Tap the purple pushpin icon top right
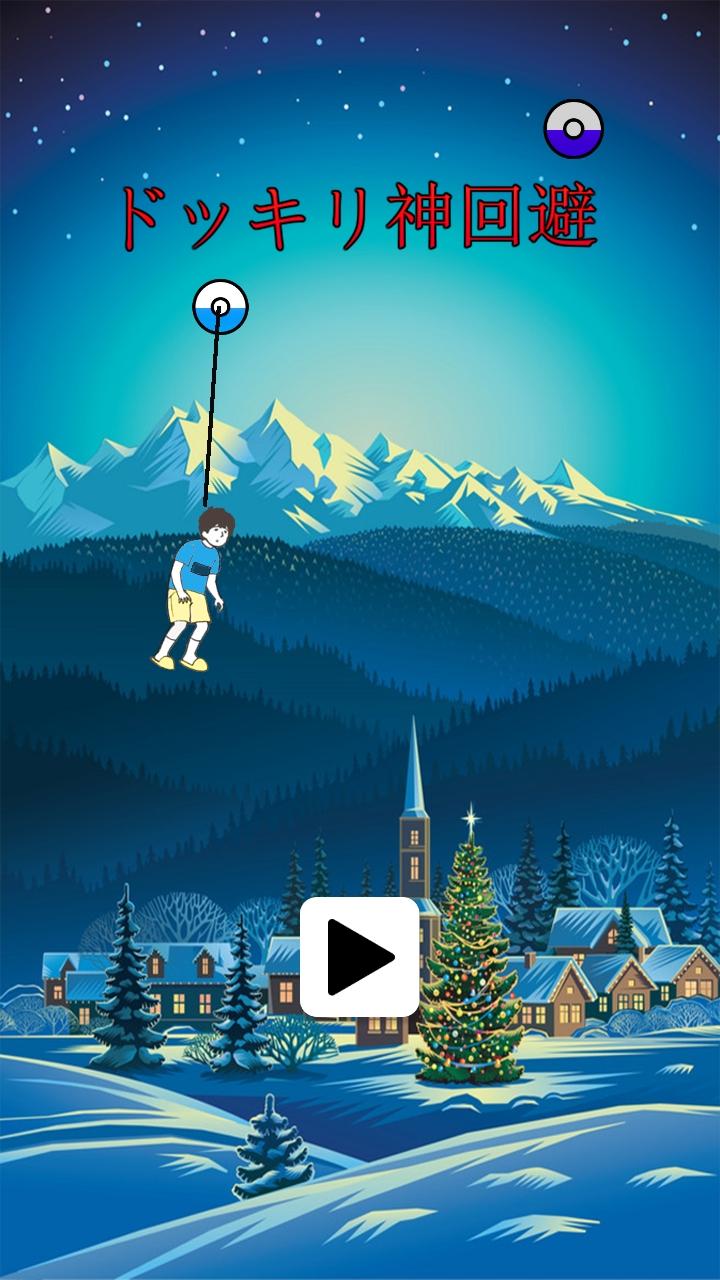 pos(572,130)
